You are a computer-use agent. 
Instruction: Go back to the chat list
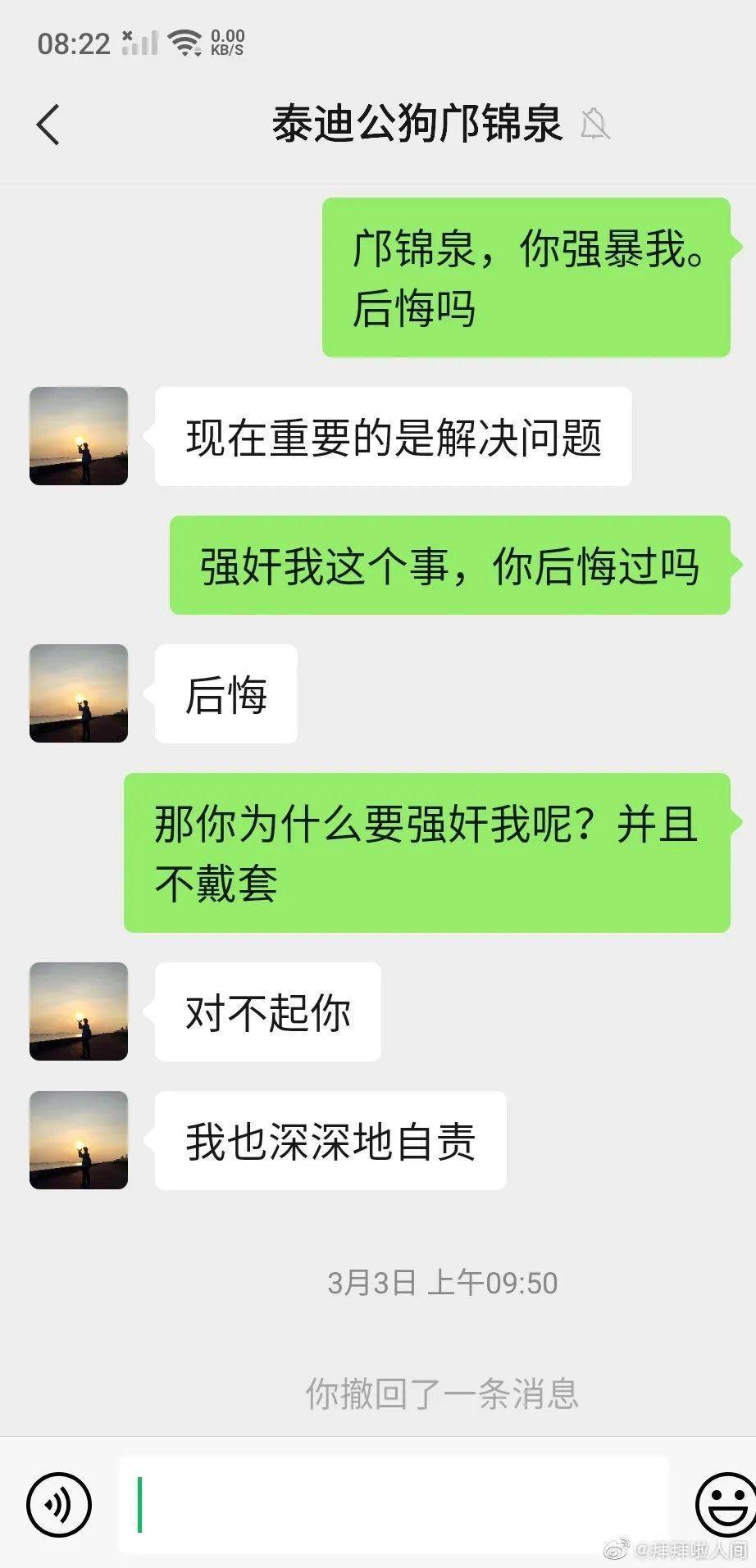(48, 125)
